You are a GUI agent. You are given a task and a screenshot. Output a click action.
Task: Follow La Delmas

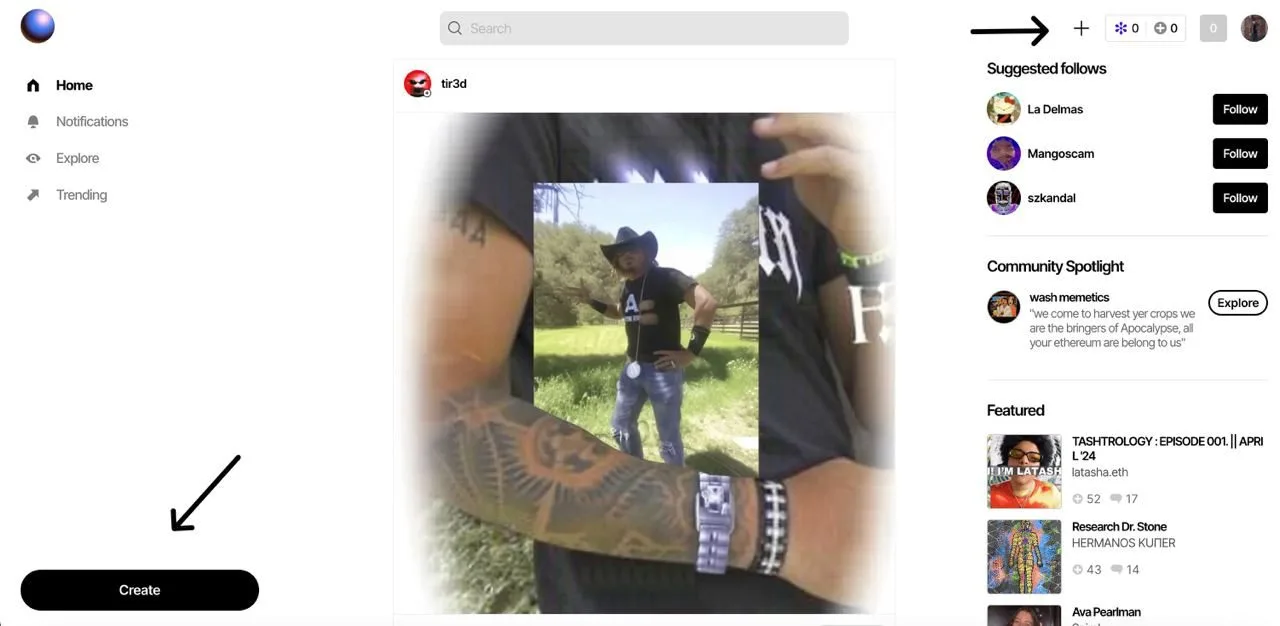pos(1239,109)
